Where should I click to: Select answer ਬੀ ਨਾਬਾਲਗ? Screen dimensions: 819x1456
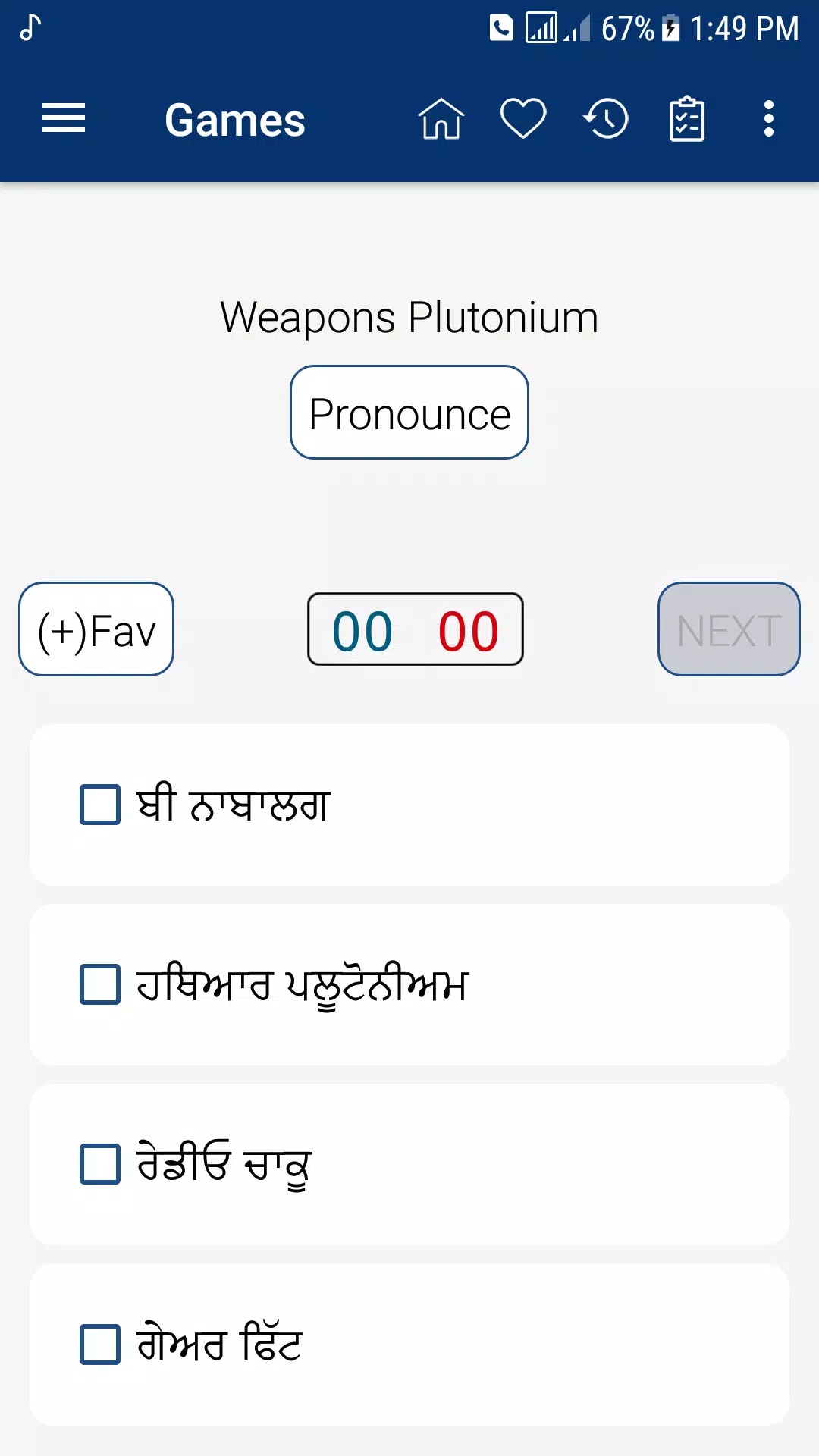[101, 805]
